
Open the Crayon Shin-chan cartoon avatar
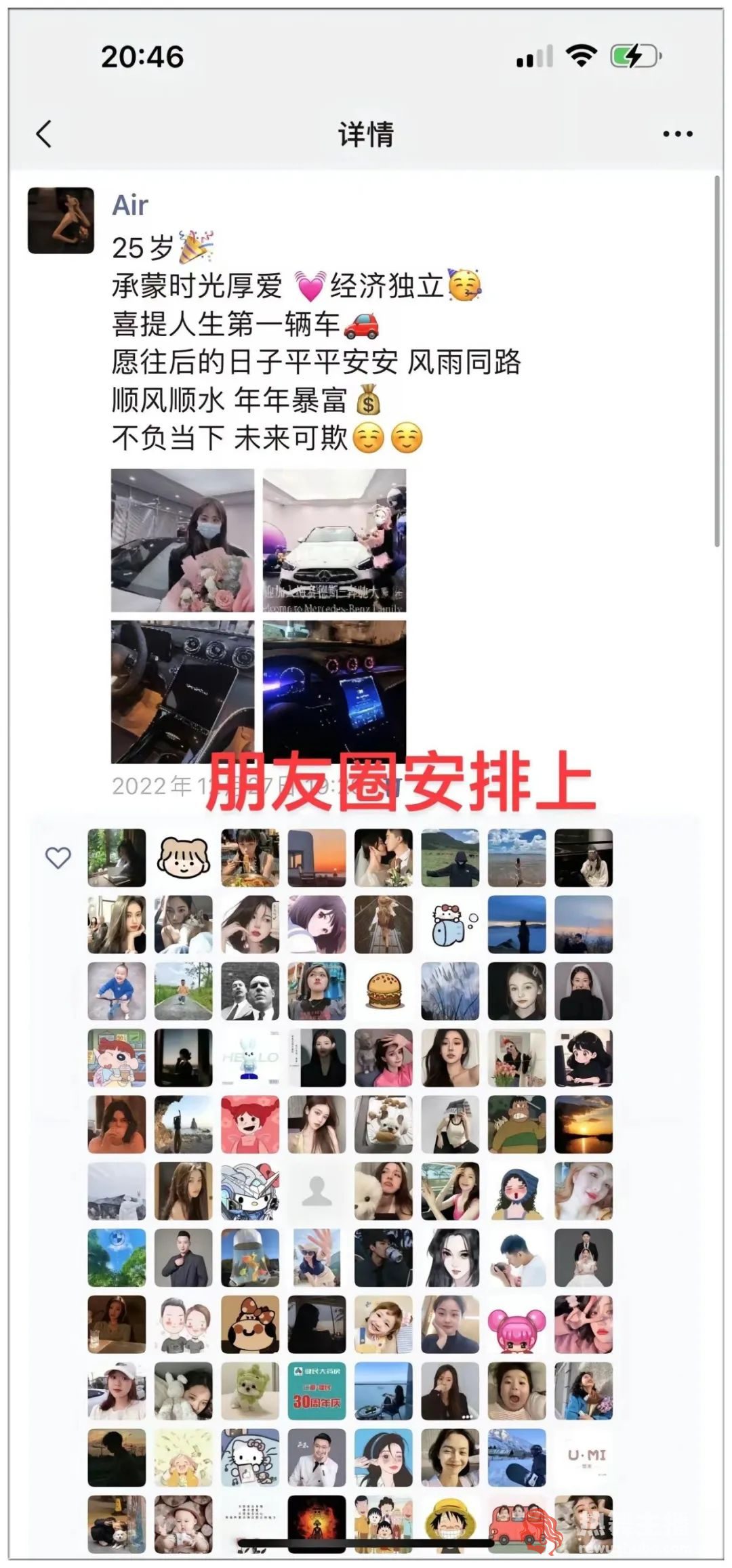click(x=117, y=1058)
